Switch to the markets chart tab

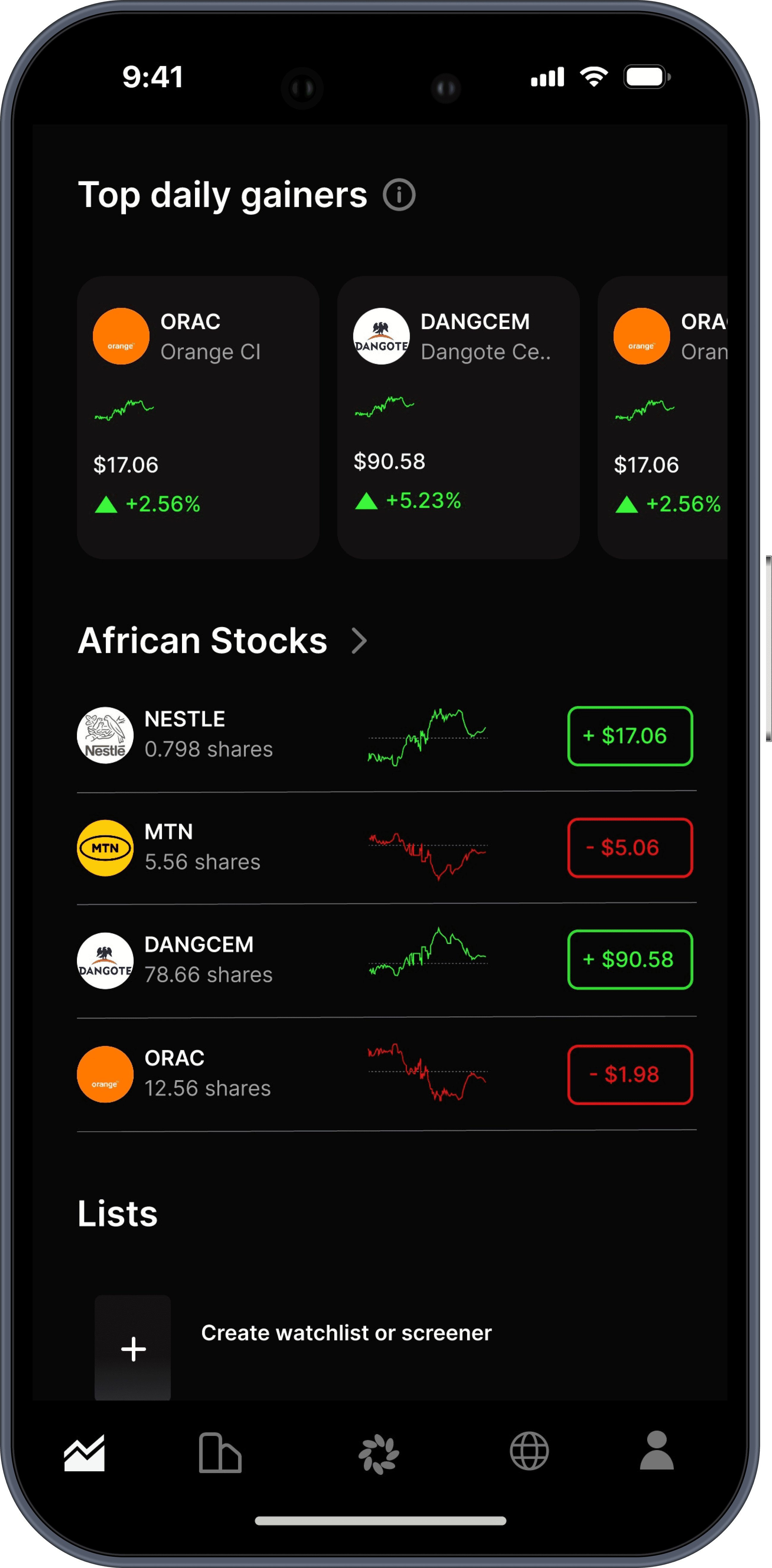[x=85, y=1453]
